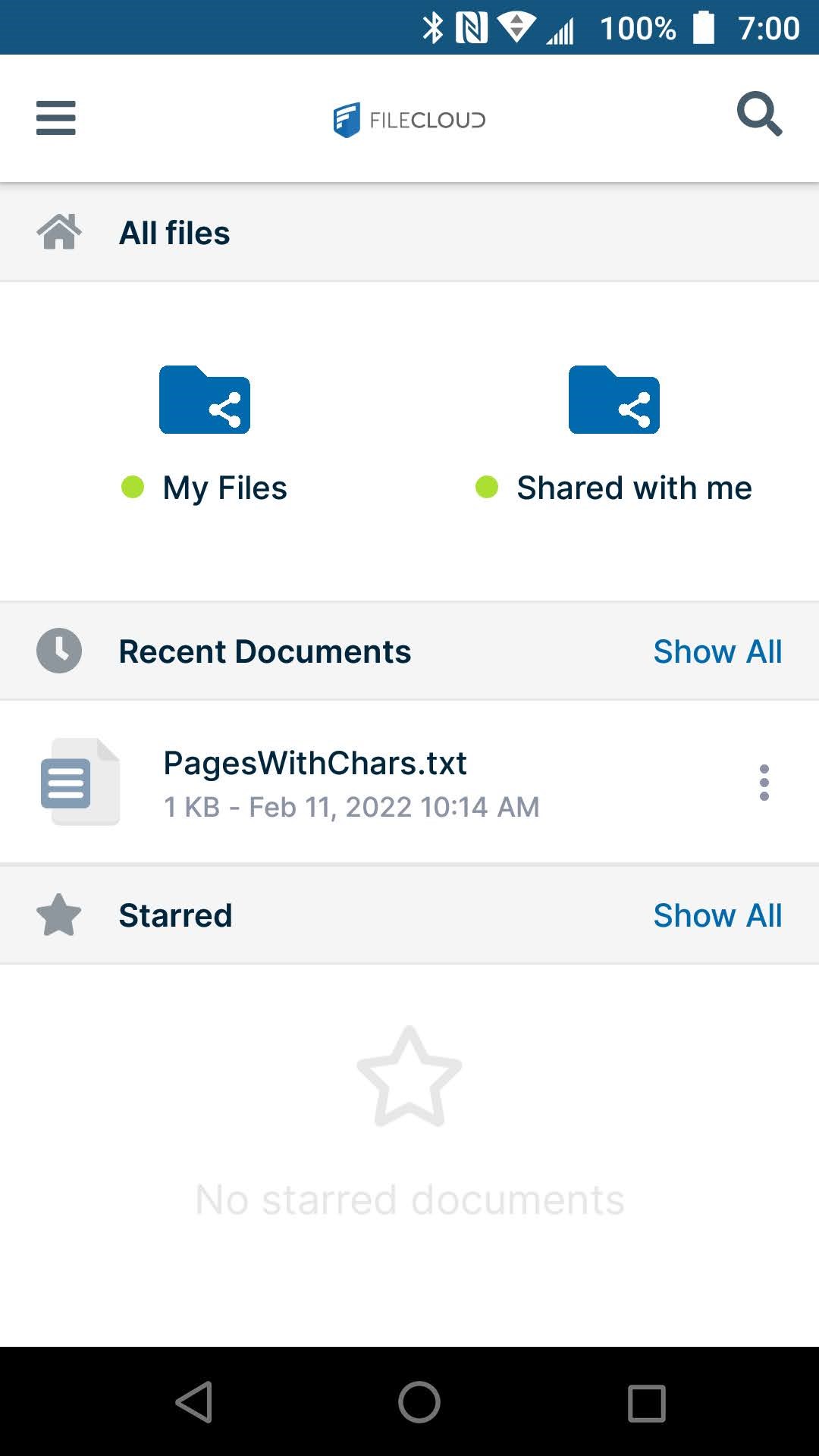Open the Shared with me folder
This screenshot has height=1456, width=819.
pos(614,432)
